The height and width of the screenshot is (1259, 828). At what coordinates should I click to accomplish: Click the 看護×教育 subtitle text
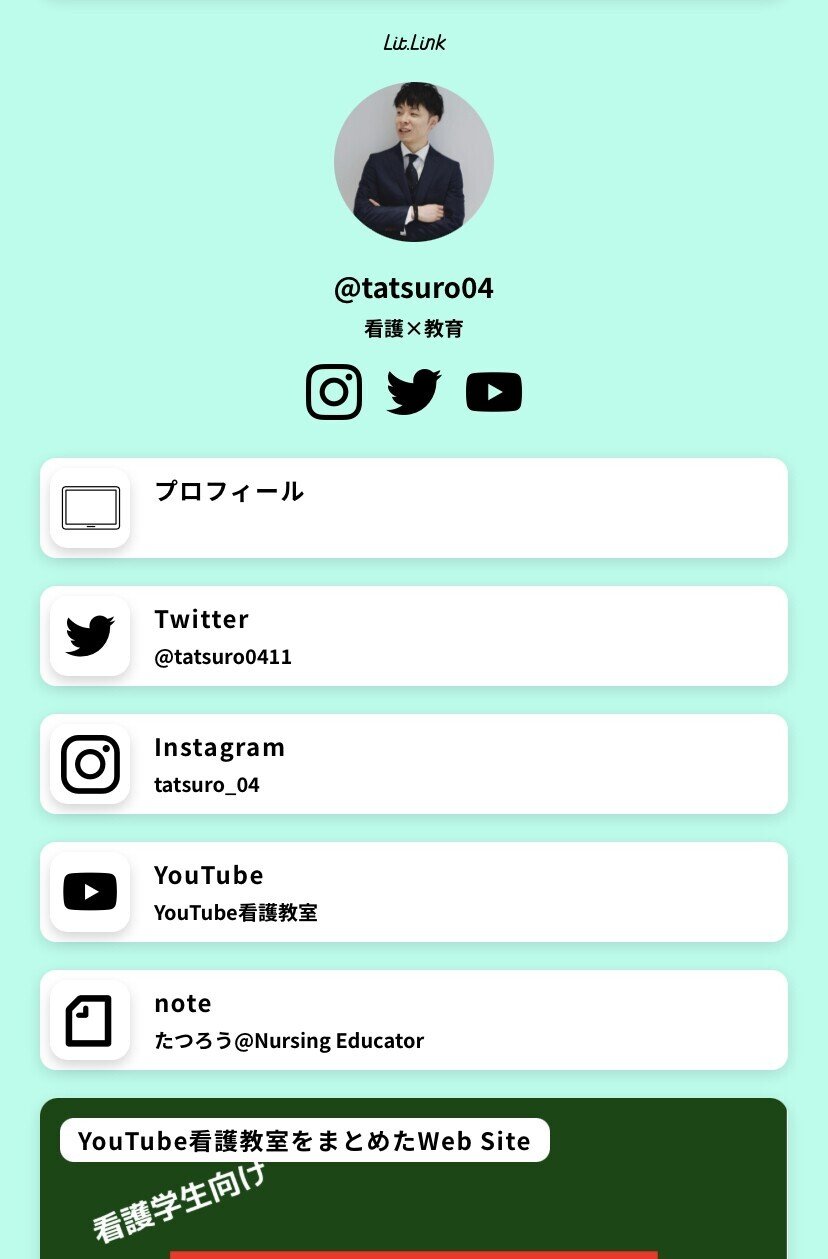click(414, 328)
